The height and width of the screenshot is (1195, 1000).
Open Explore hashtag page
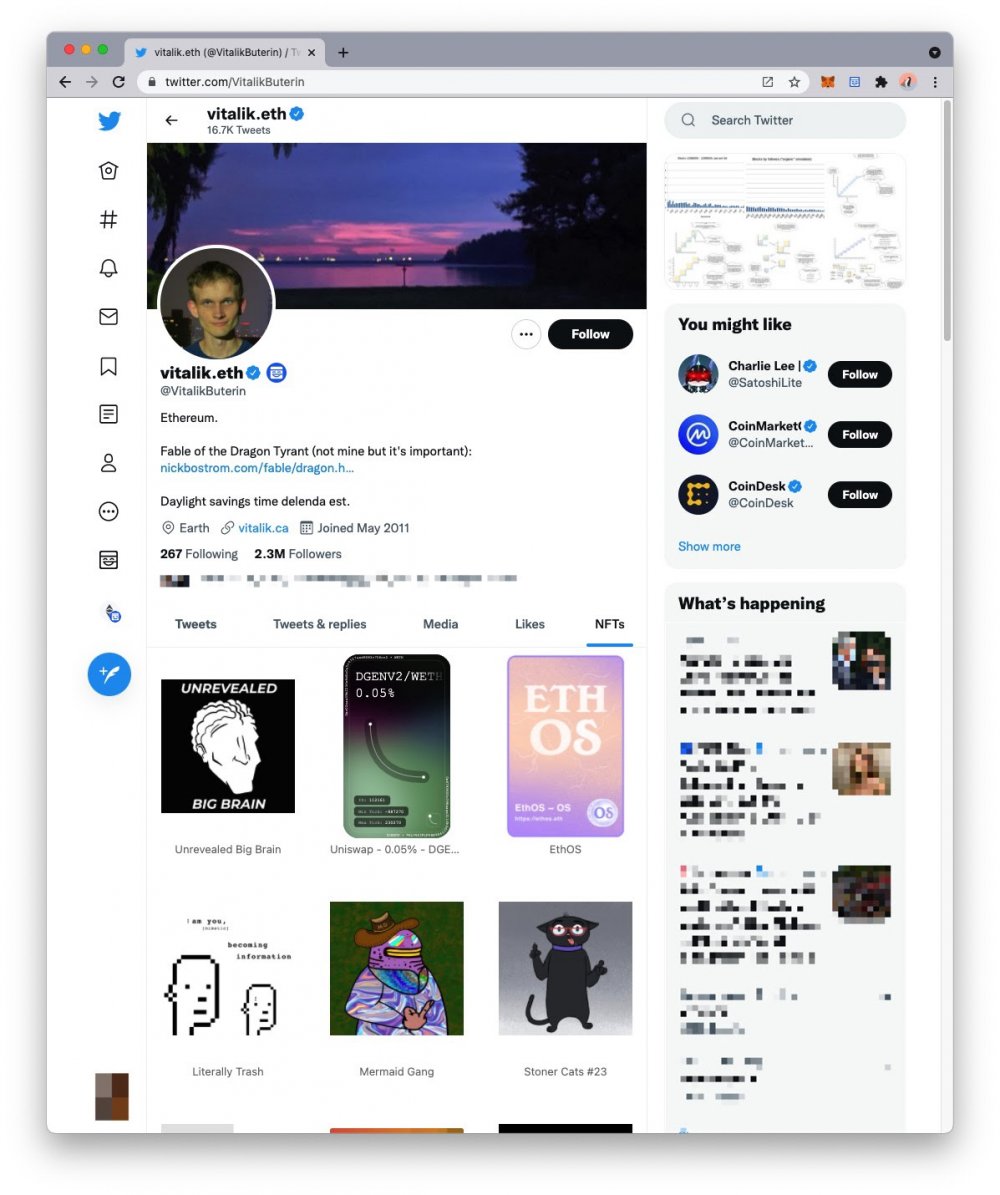click(109, 219)
